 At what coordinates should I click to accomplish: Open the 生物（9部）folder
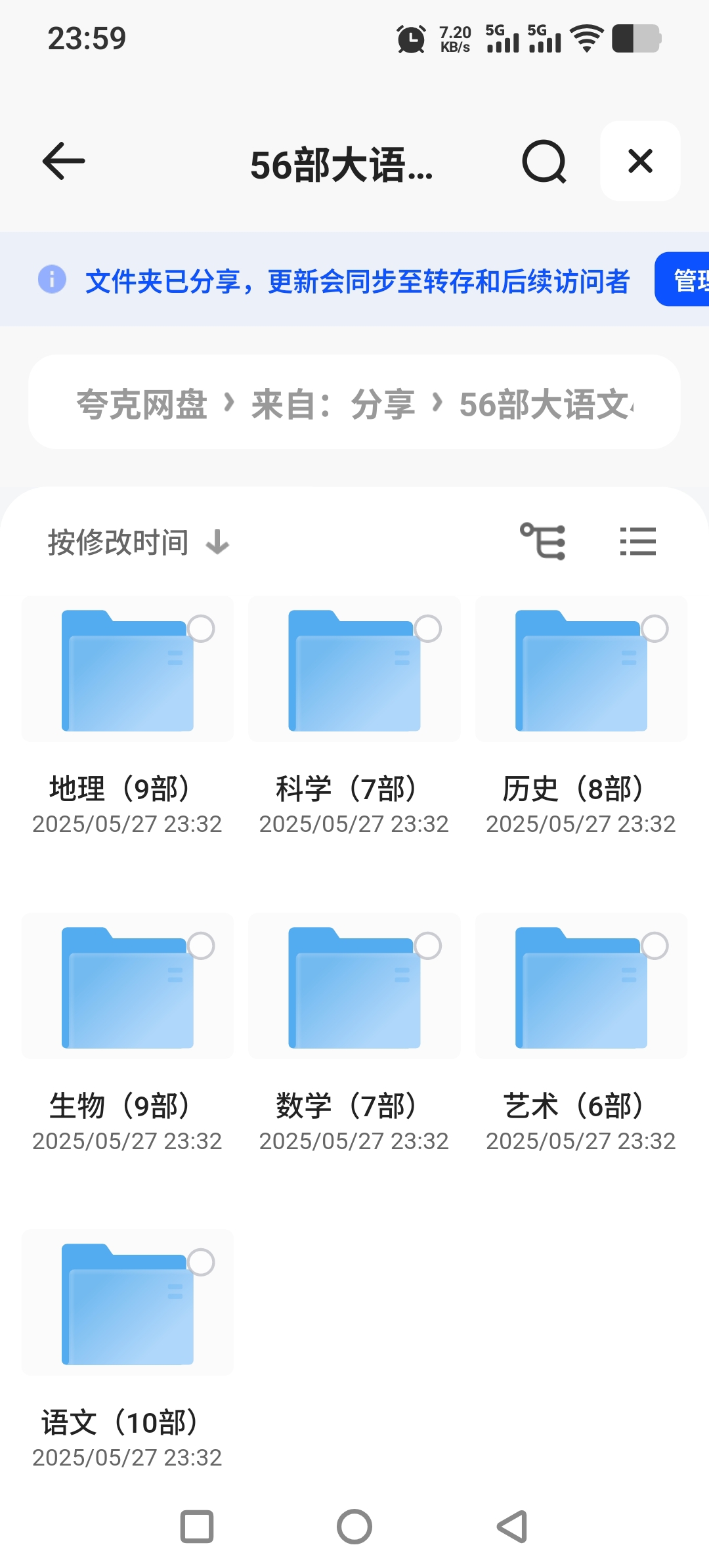pos(127,988)
